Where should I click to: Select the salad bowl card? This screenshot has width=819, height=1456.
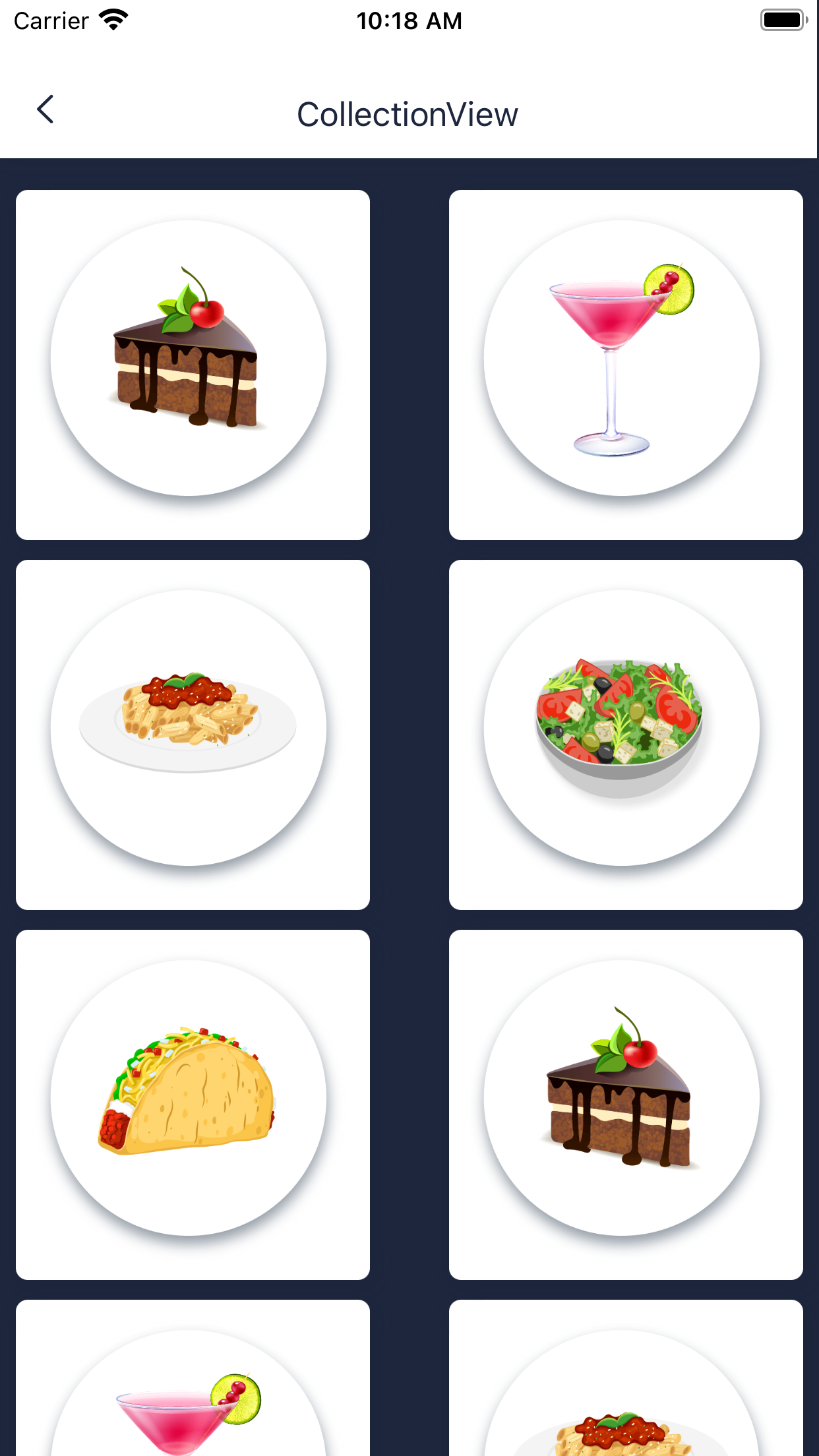(x=625, y=735)
